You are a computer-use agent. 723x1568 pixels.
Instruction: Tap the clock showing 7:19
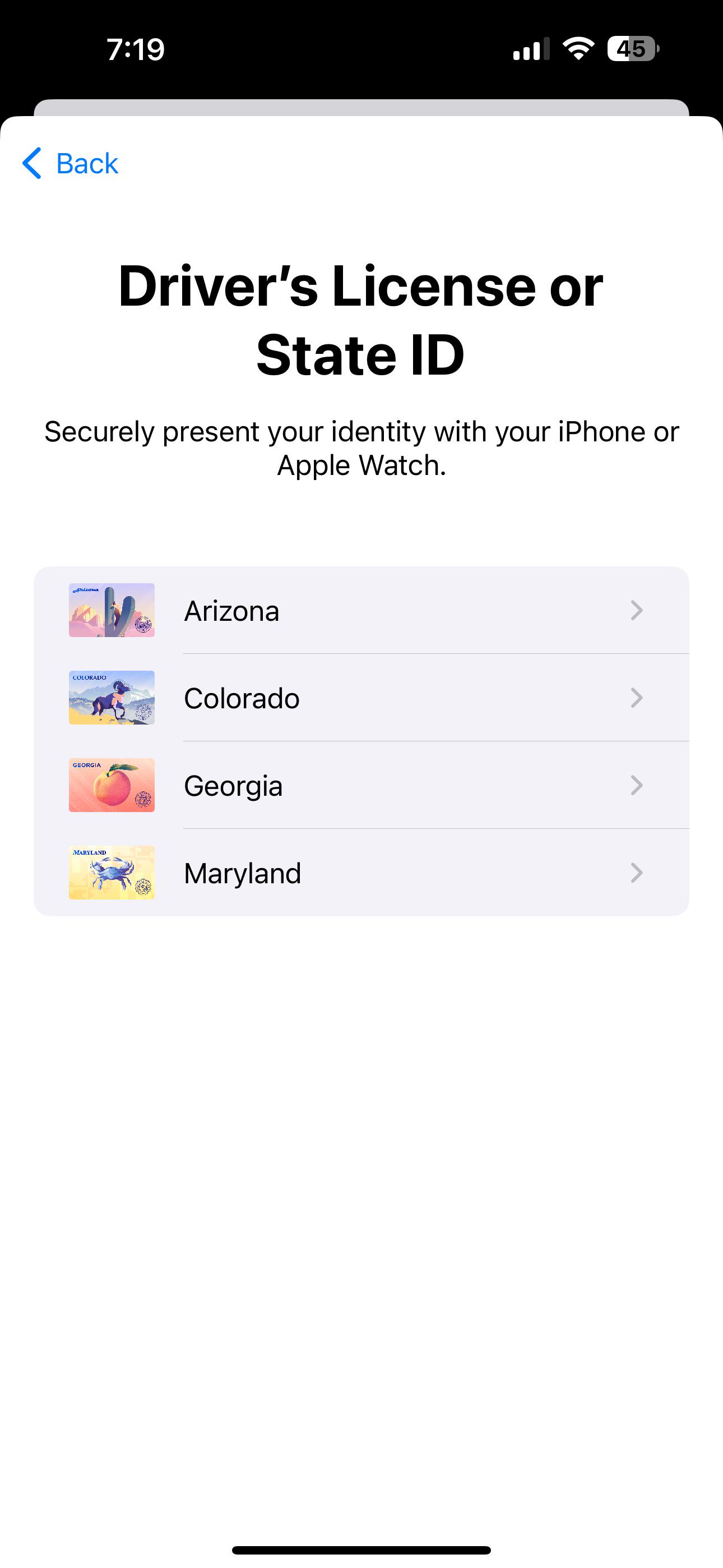(135, 49)
